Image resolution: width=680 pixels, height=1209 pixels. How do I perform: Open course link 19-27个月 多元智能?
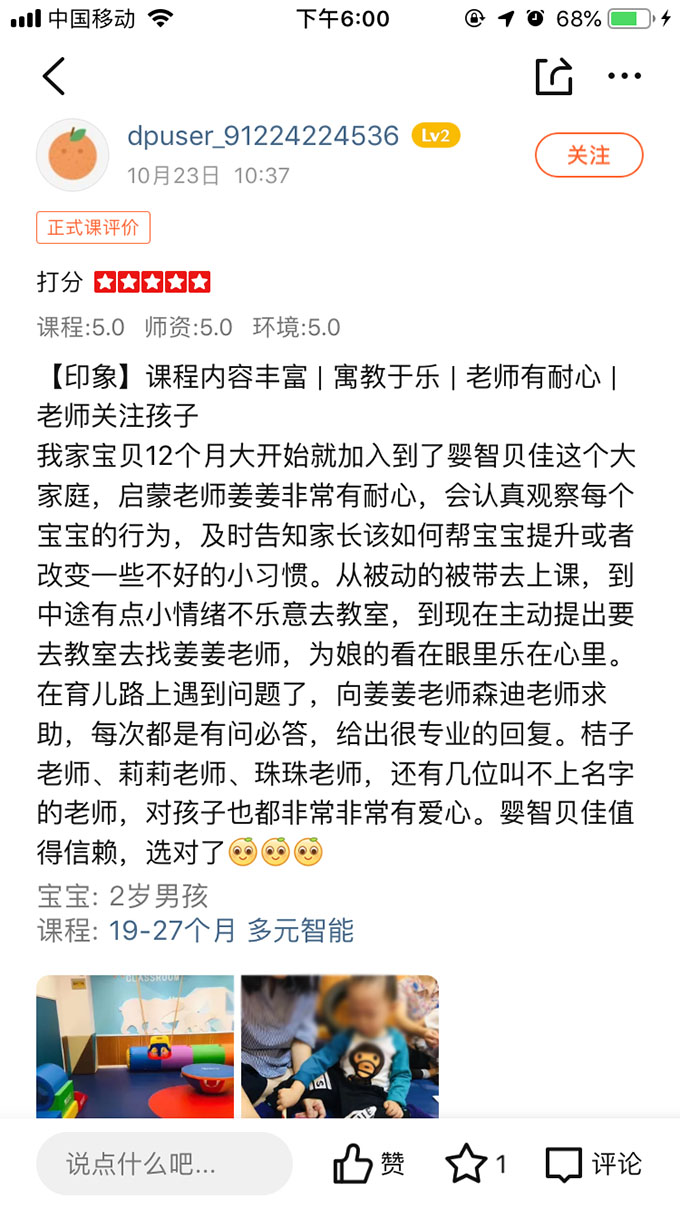(x=231, y=931)
